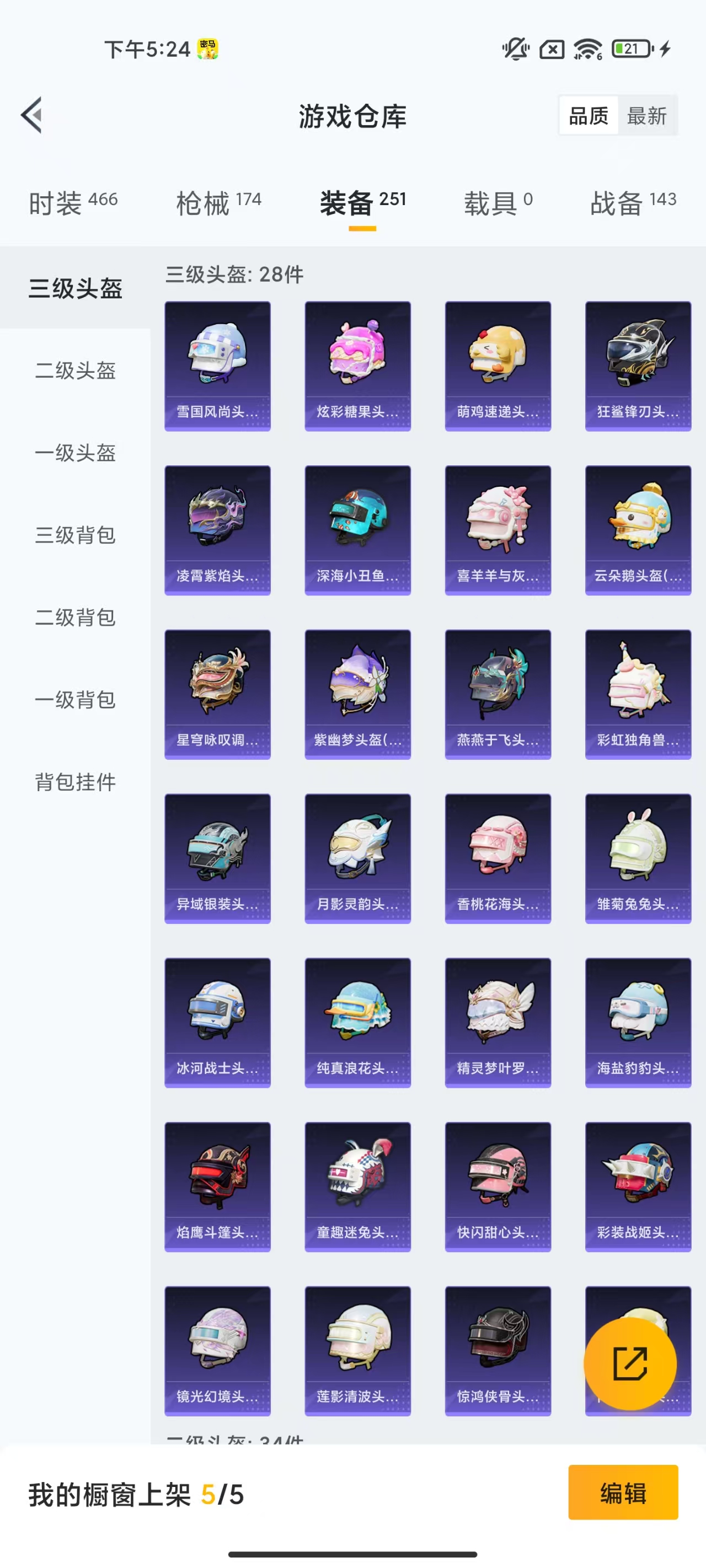Select 一级头盔 in the side menu
This screenshot has height=1568, width=706.
pyautogui.click(x=75, y=452)
